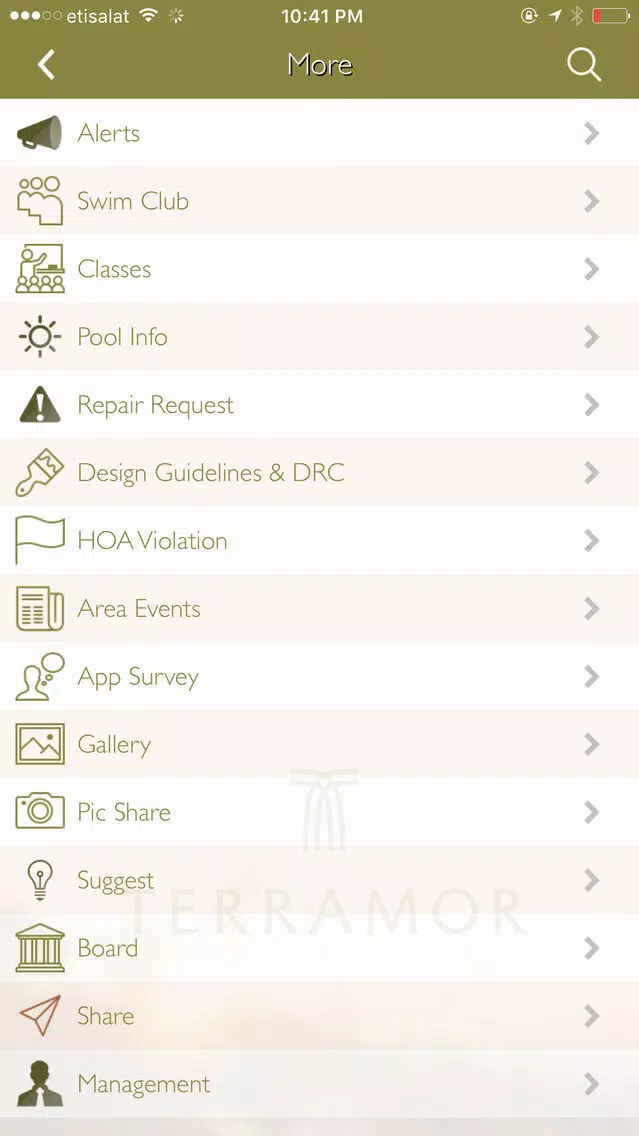Open the Alerts row

pyautogui.click(x=319, y=133)
